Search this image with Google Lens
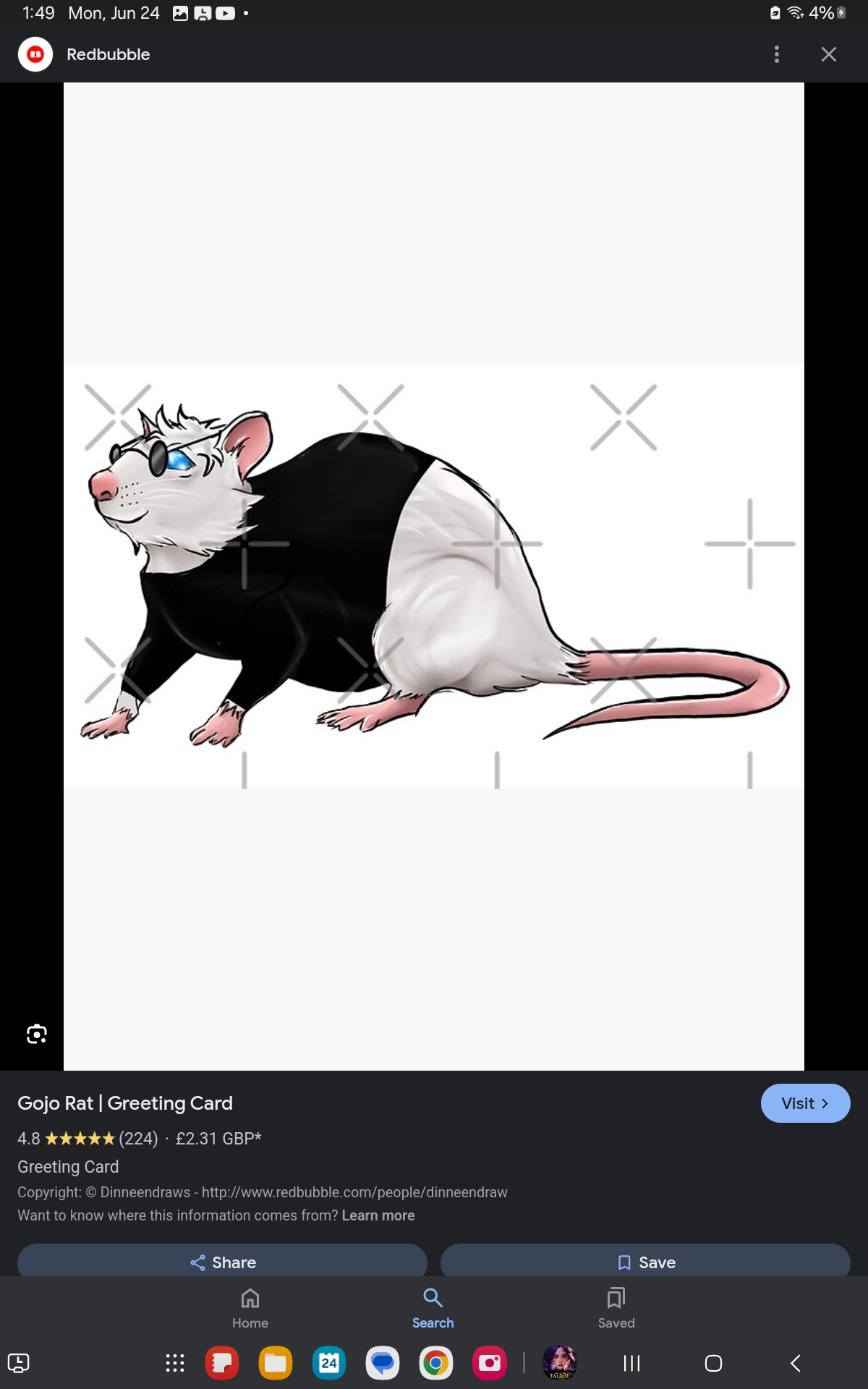 pyautogui.click(x=37, y=1034)
